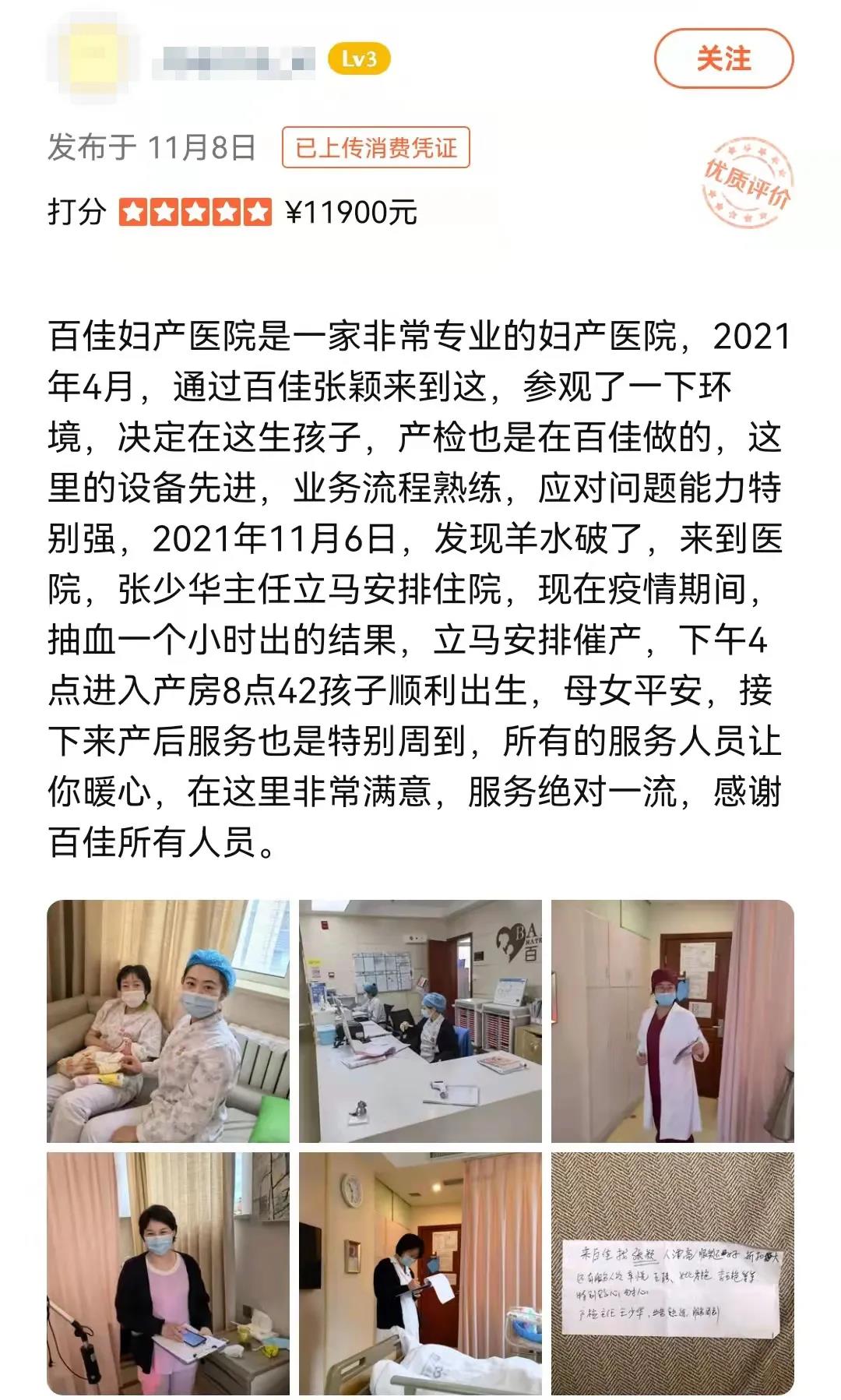This screenshot has width=841, height=1400.
Task: Open photo of doctor in white coat
Action: (x=673, y=1021)
